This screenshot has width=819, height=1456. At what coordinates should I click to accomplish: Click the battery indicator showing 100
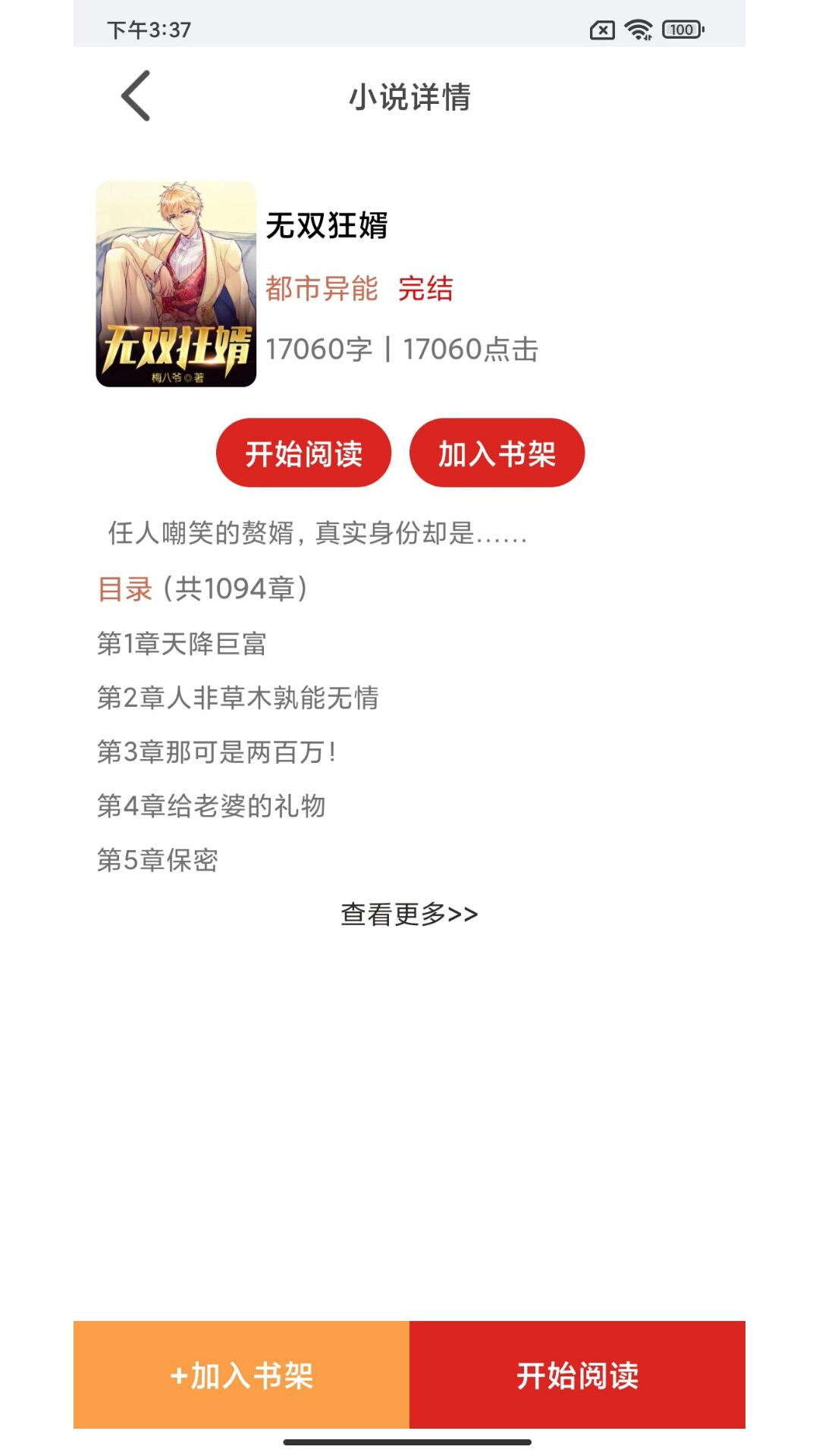[x=680, y=29]
